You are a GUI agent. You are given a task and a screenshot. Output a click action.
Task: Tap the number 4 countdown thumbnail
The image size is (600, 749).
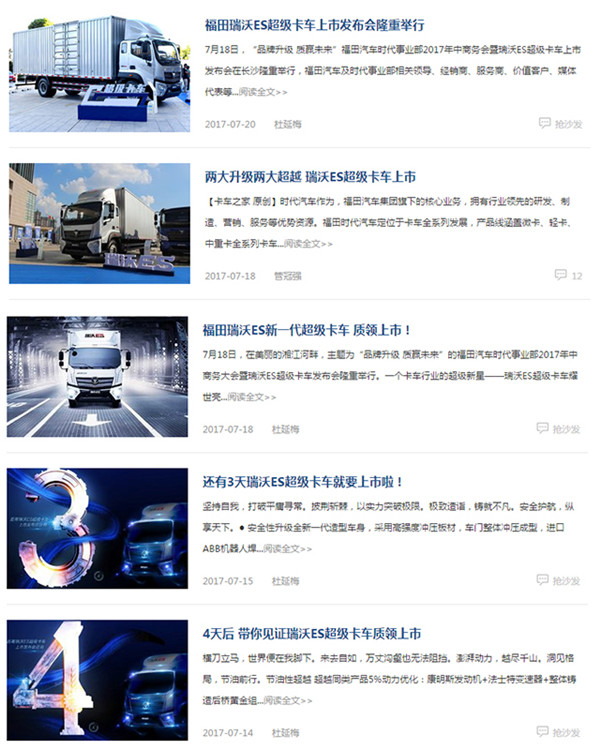click(x=99, y=682)
